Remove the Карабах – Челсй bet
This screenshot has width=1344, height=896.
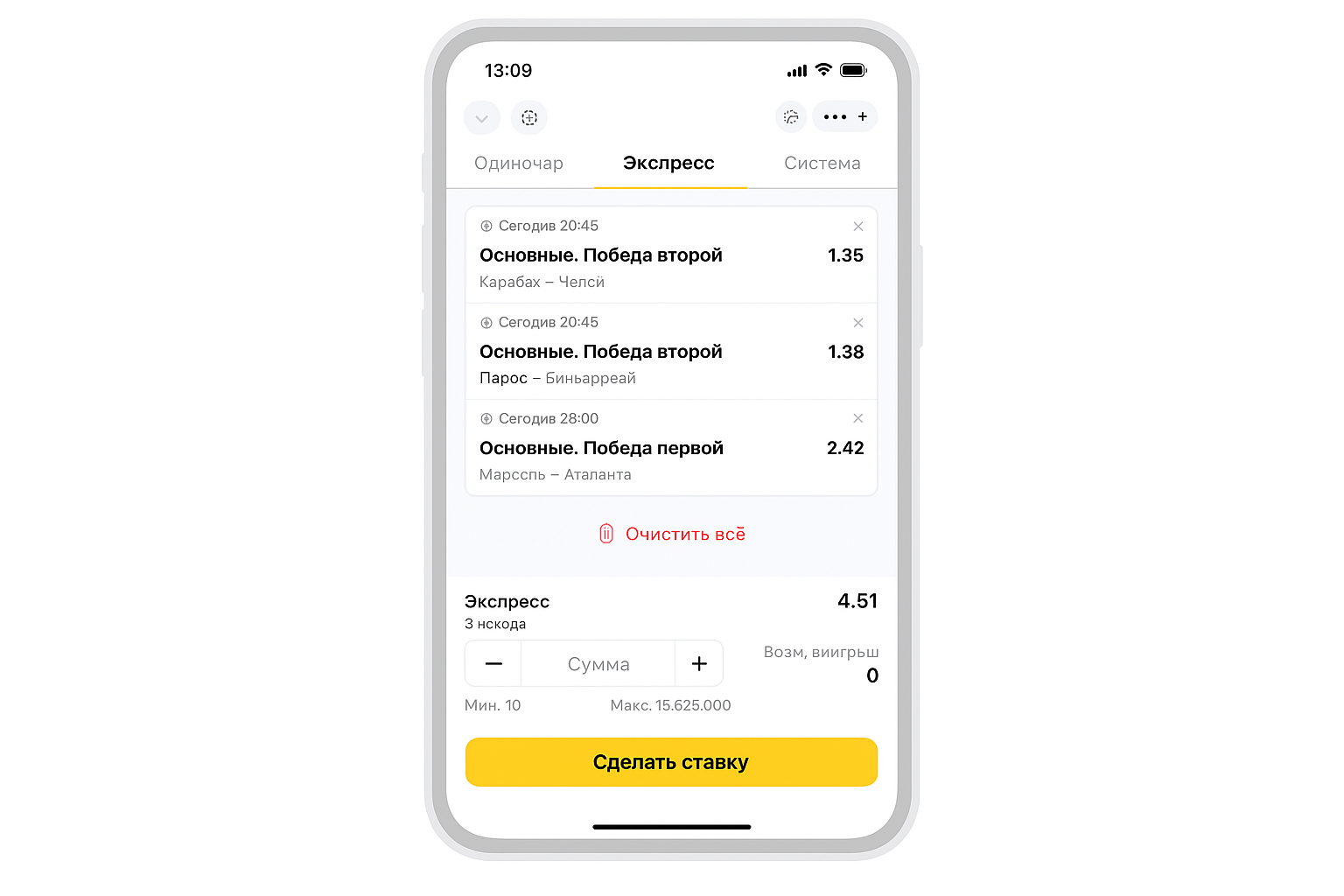(857, 227)
